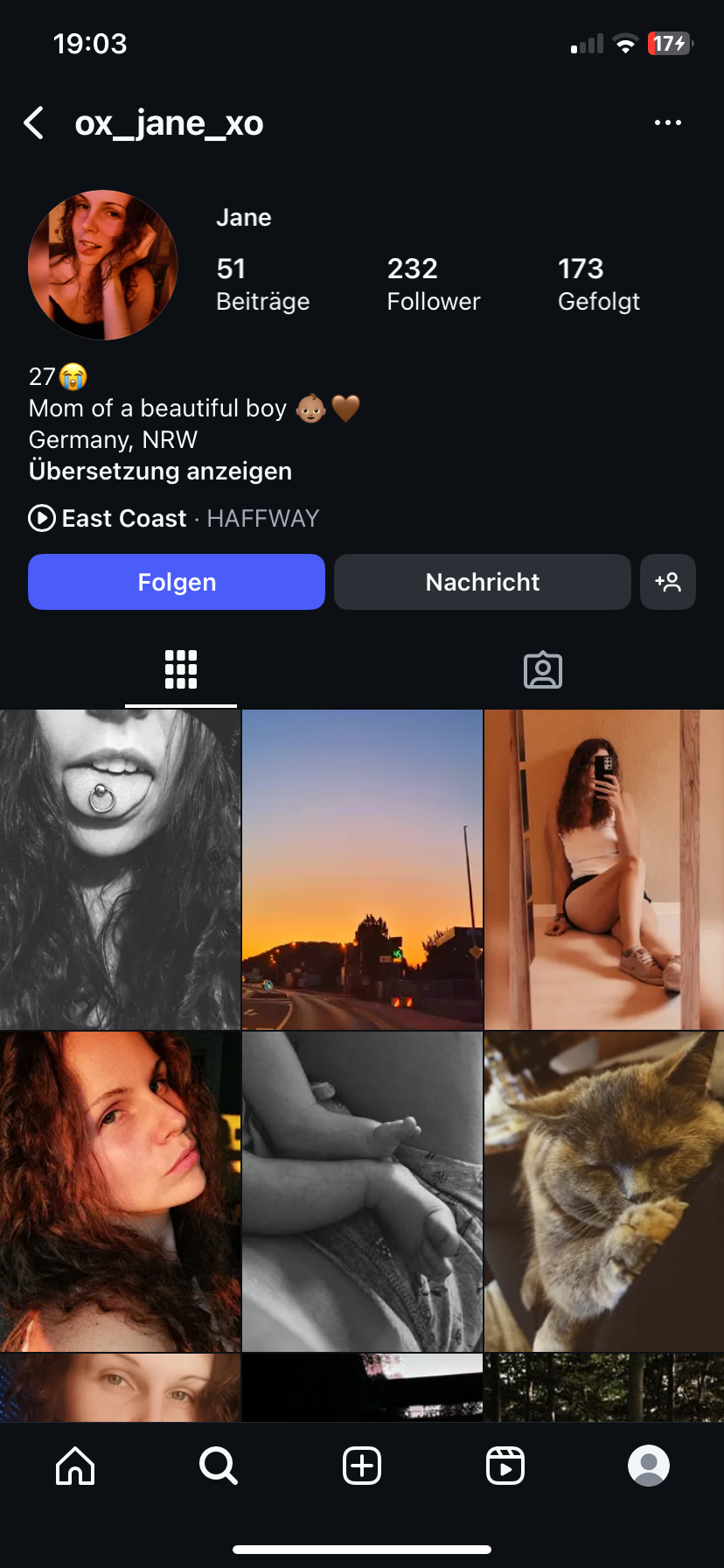
Task: Go back using the top-left arrow
Action: tap(34, 123)
